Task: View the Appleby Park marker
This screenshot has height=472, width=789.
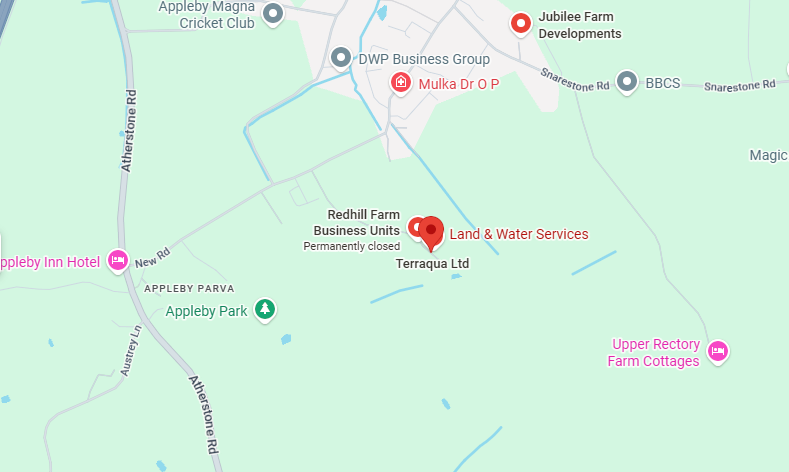Action: pos(264,310)
